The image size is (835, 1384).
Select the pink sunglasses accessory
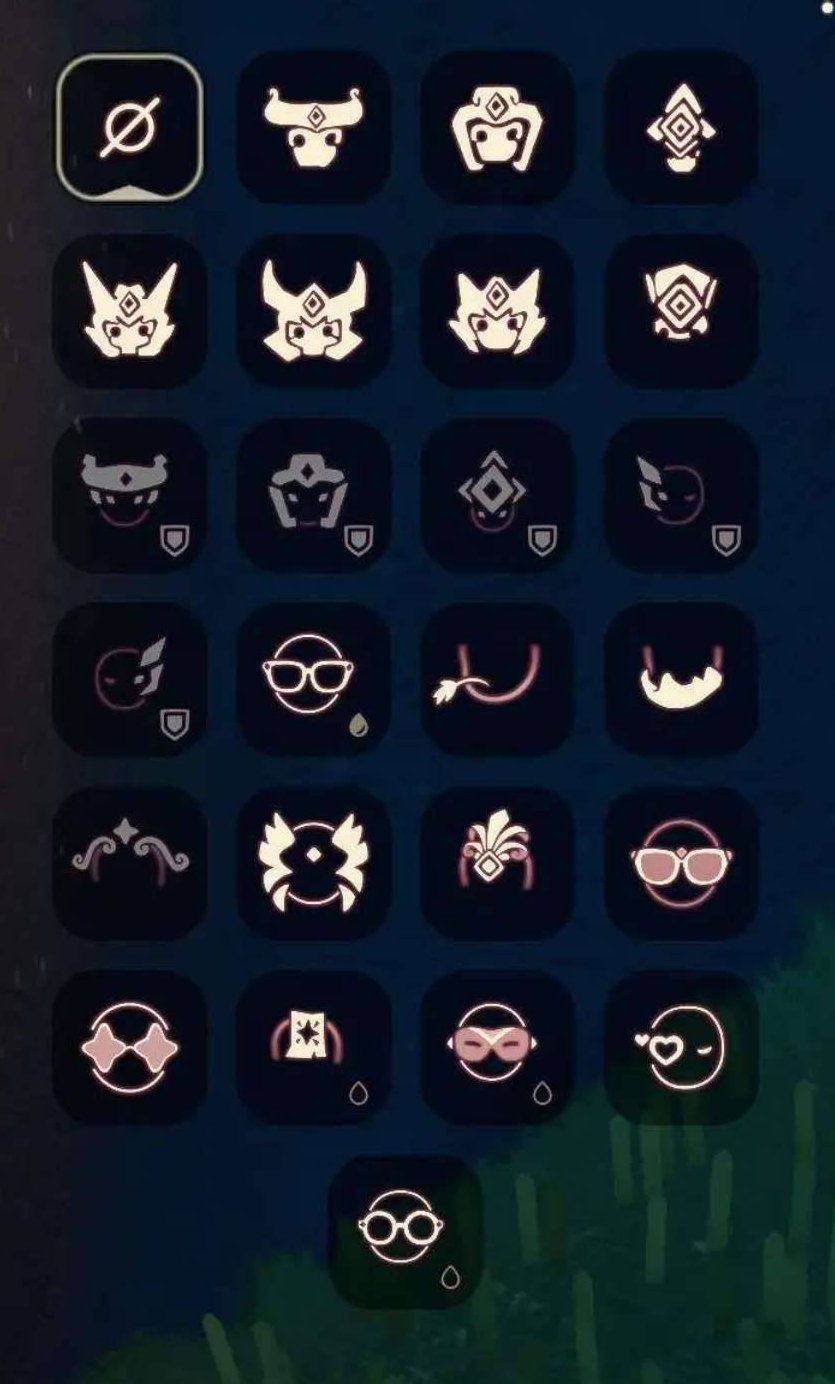pos(681,862)
